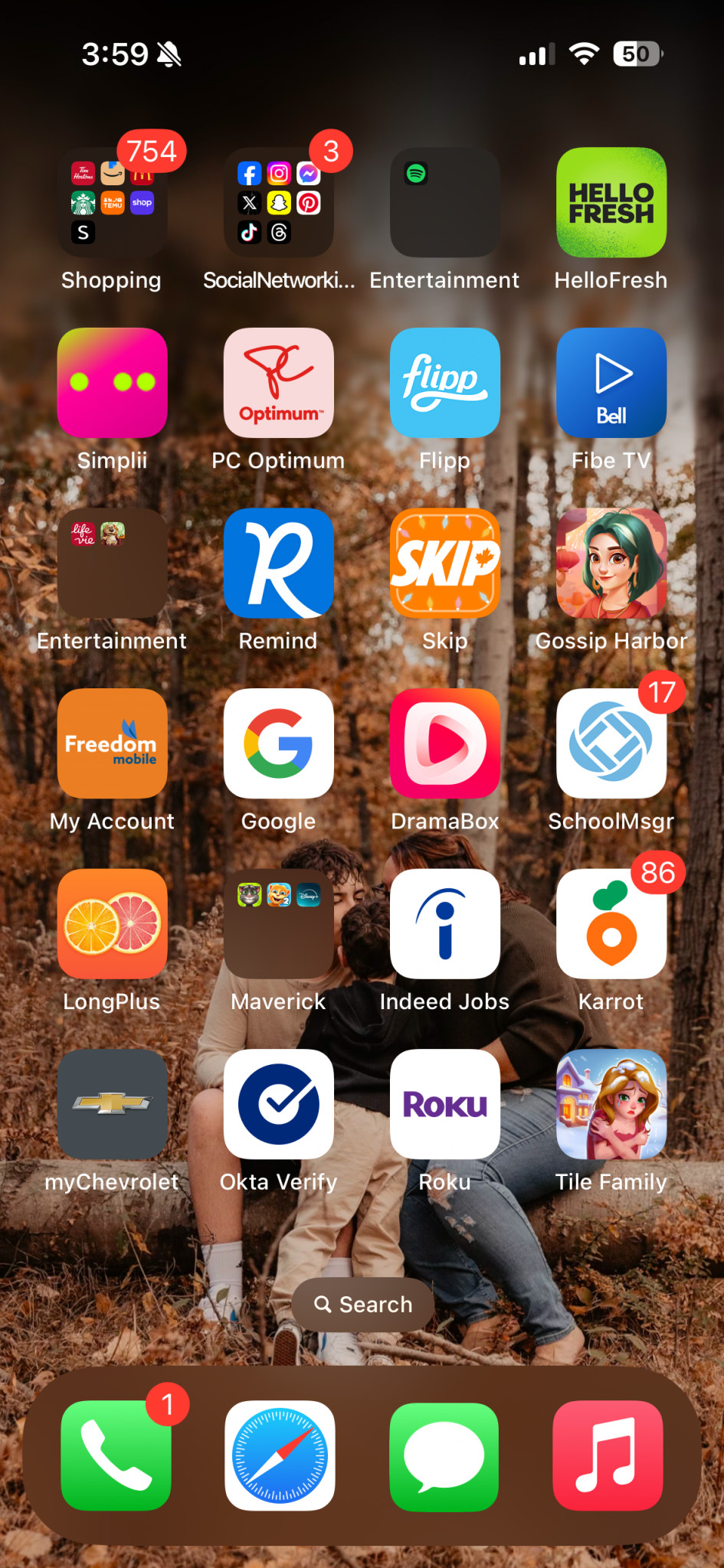Open the Phone app in the dock
Viewport: 724px width, 1568px height.
point(116,1455)
